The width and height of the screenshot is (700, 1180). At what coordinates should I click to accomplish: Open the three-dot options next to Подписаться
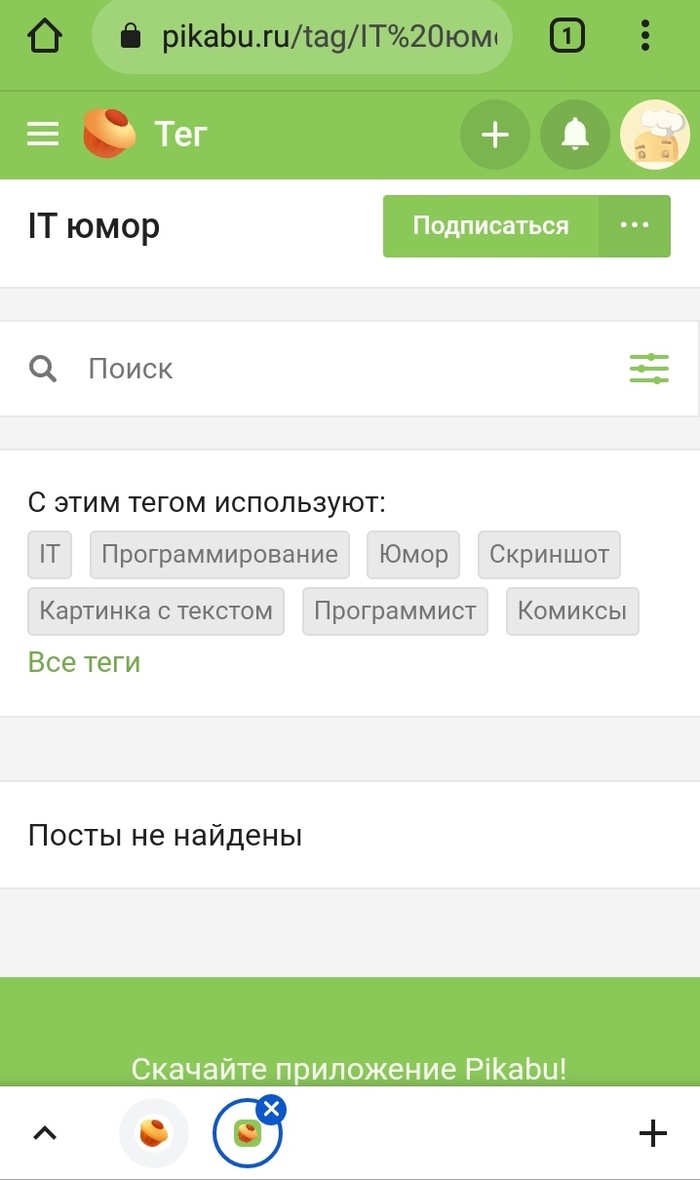click(635, 226)
